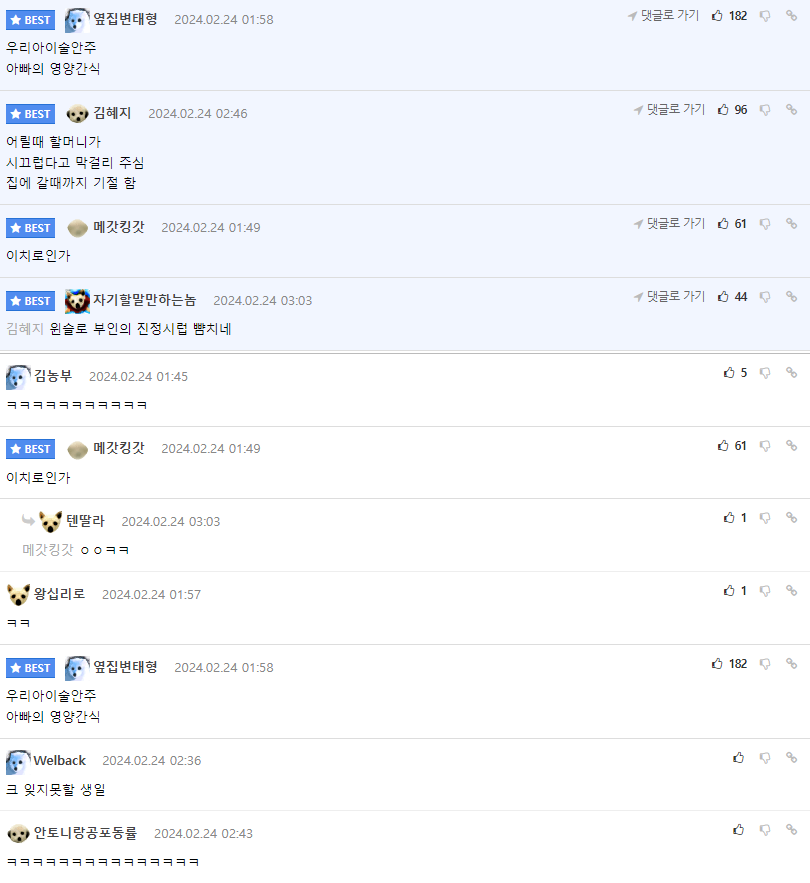This screenshot has width=810, height=883.
Task: Copy link of 왕십리로's comment
Action: 791,591
